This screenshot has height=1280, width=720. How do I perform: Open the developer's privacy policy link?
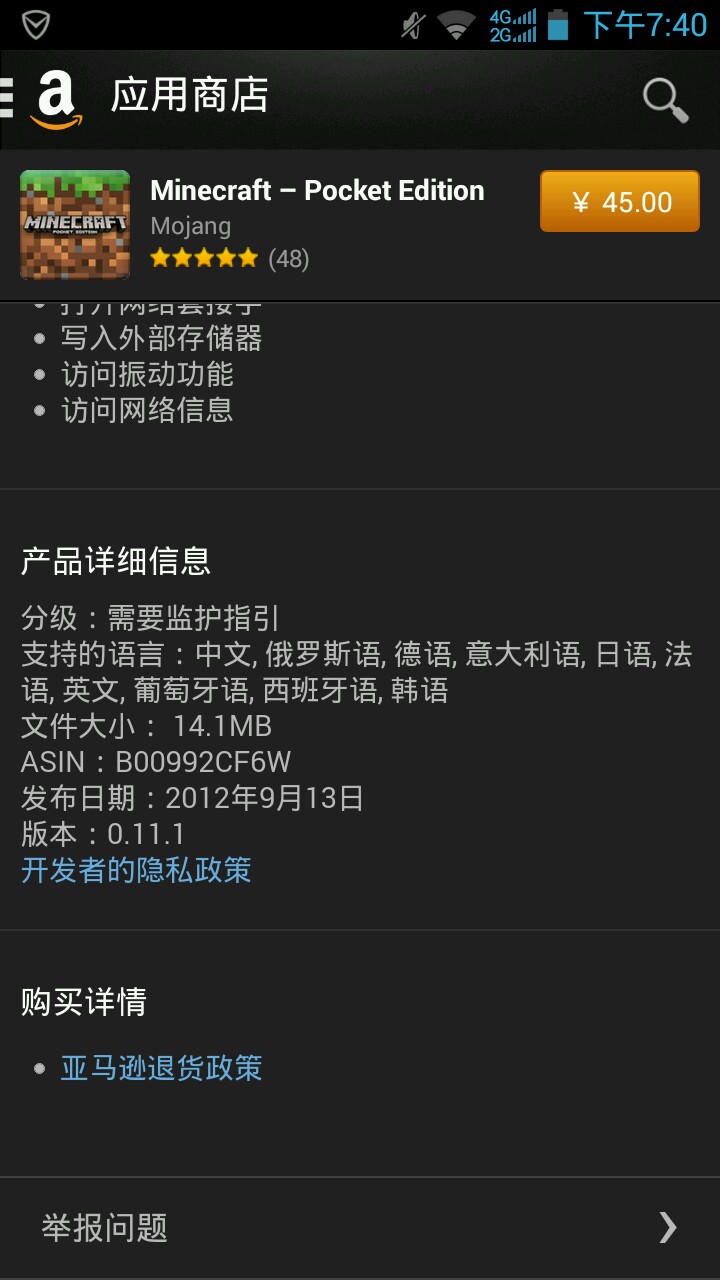(x=136, y=870)
